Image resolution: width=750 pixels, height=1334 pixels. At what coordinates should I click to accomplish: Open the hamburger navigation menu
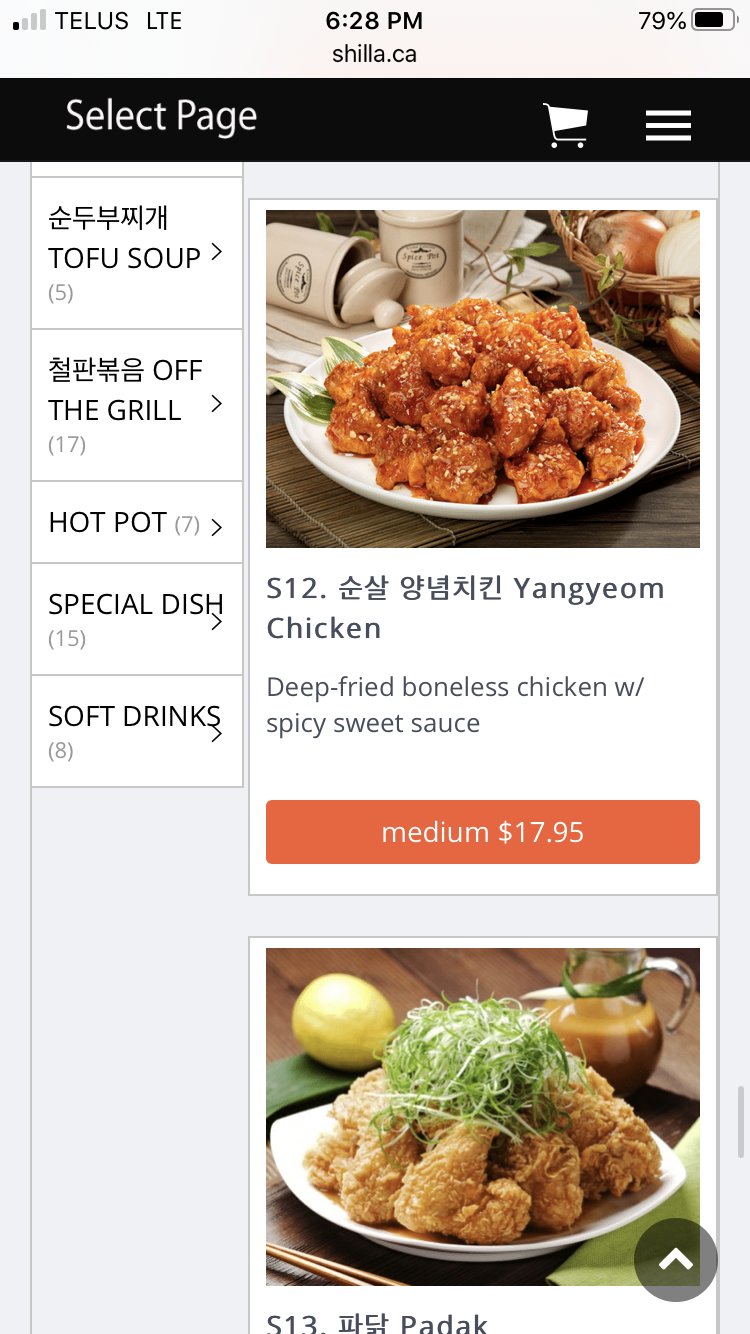click(668, 125)
